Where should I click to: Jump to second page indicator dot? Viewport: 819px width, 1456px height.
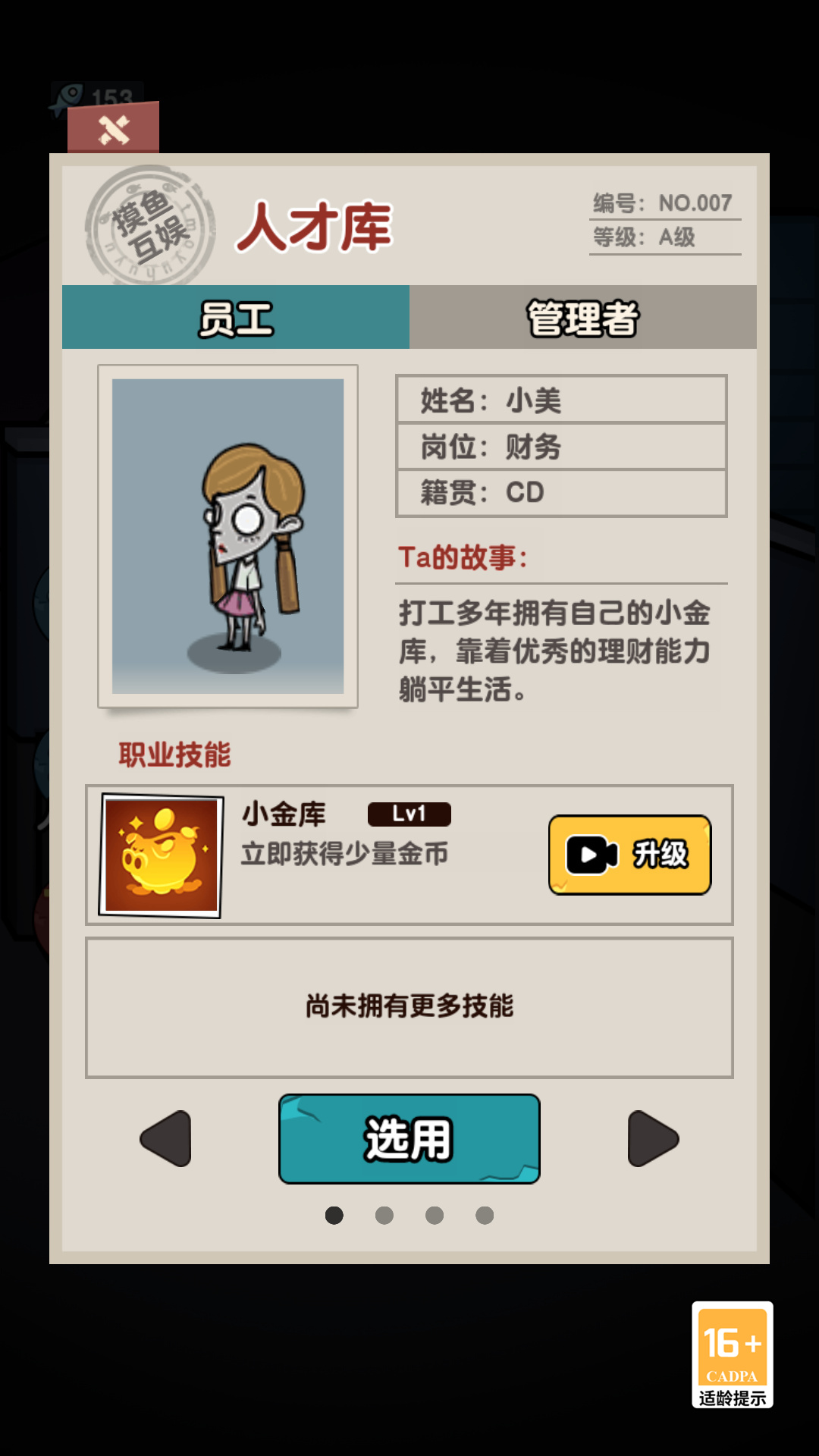pyautogui.click(x=384, y=1216)
